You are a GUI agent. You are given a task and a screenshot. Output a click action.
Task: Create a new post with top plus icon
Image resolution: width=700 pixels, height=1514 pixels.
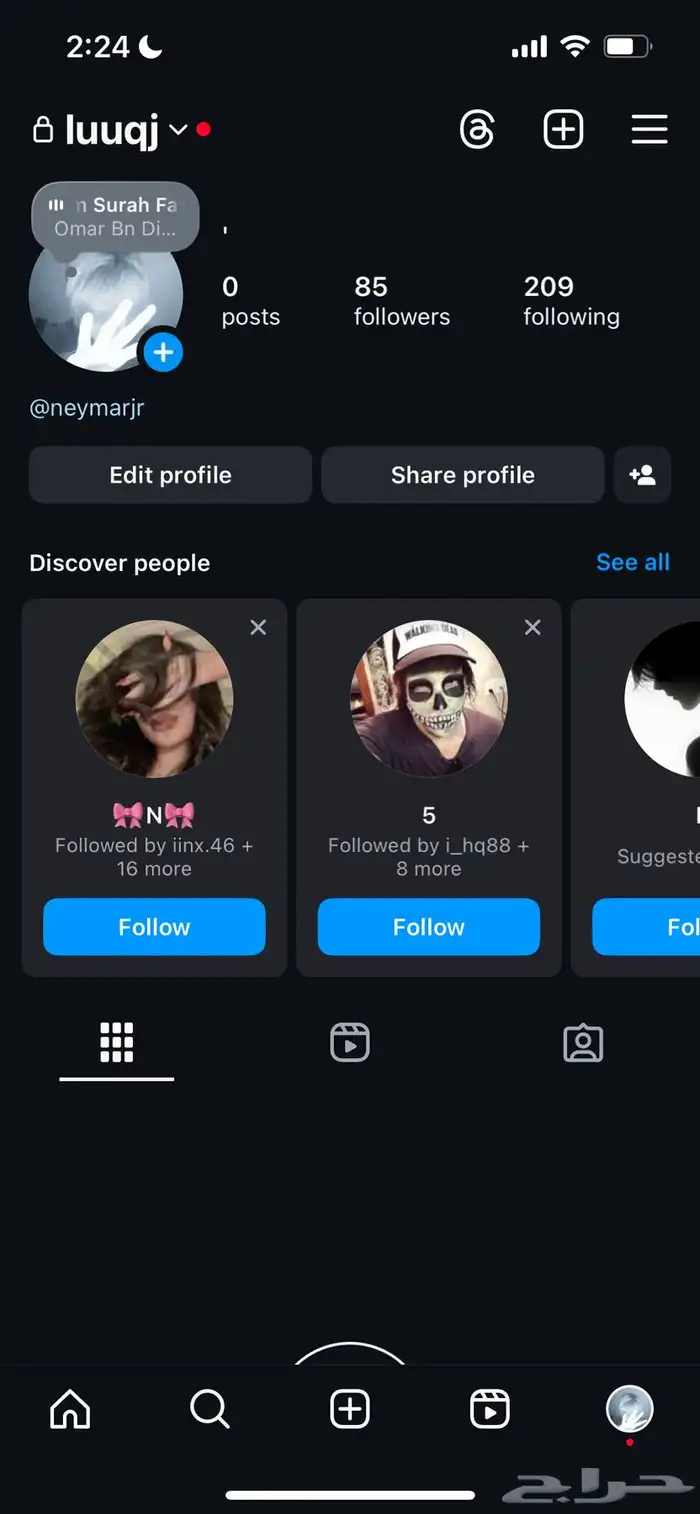coord(563,130)
